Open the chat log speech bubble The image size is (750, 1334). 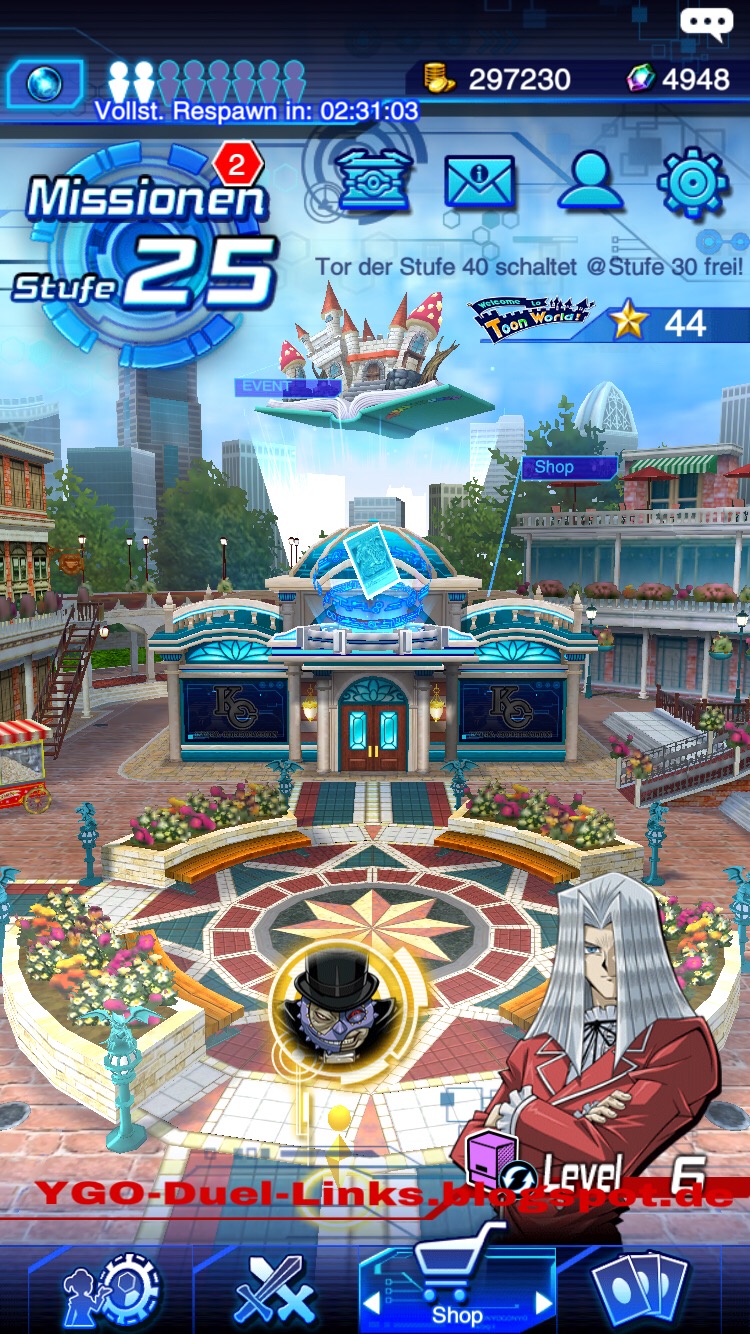point(706,24)
